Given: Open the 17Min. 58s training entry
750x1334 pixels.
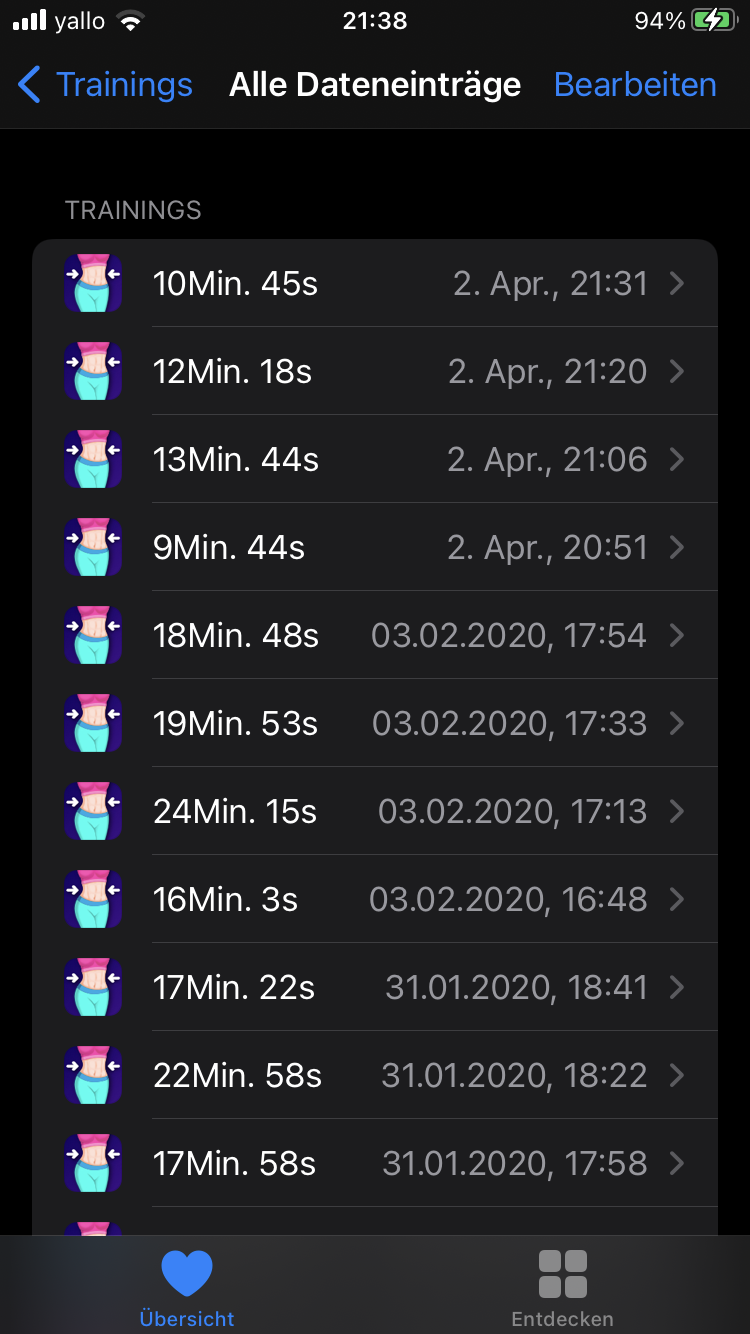Looking at the screenshot, I should (375, 1163).
